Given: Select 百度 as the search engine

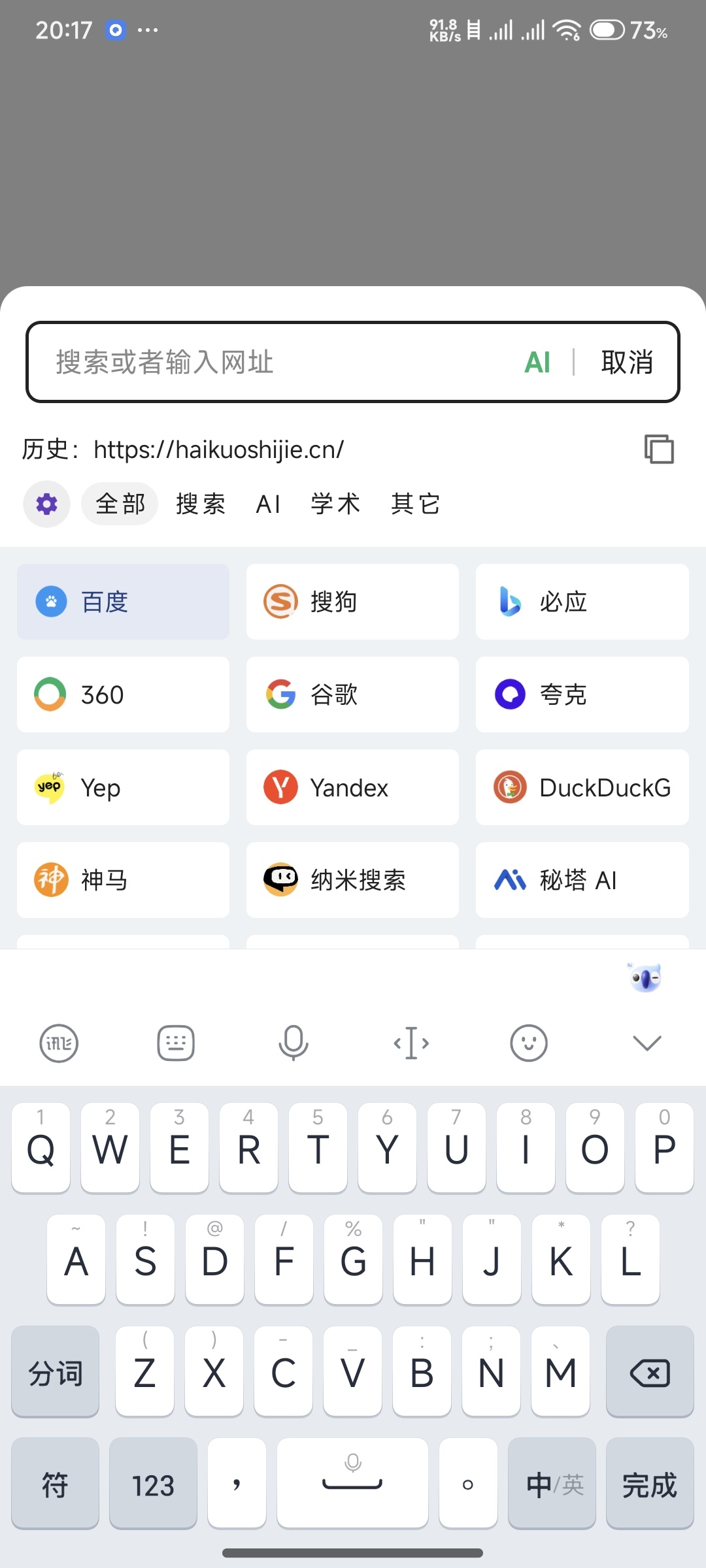Looking at the screenshot, I should 123,602.
